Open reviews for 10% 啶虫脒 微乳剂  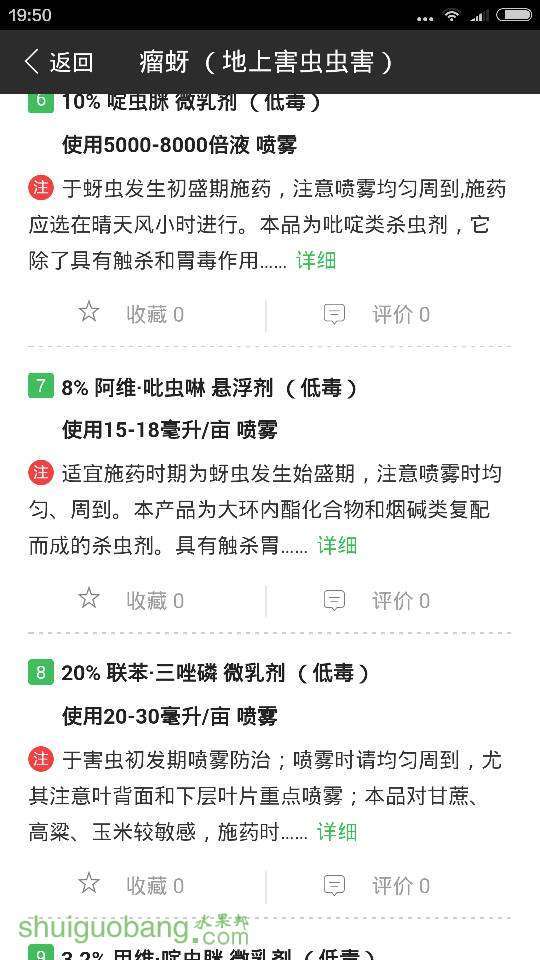[x=377, y=315]
